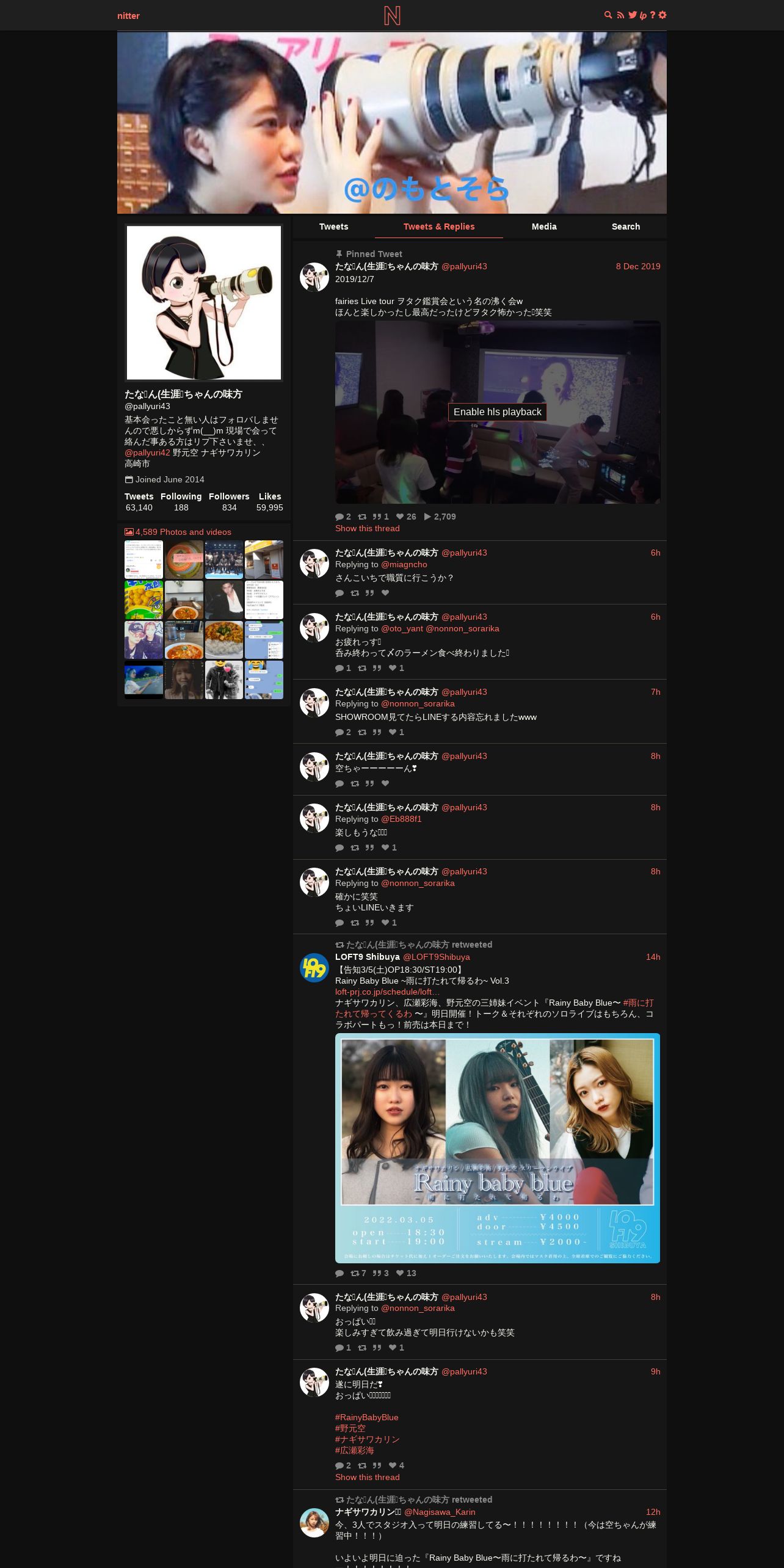Open the RSS feed icon

(620, 15)
